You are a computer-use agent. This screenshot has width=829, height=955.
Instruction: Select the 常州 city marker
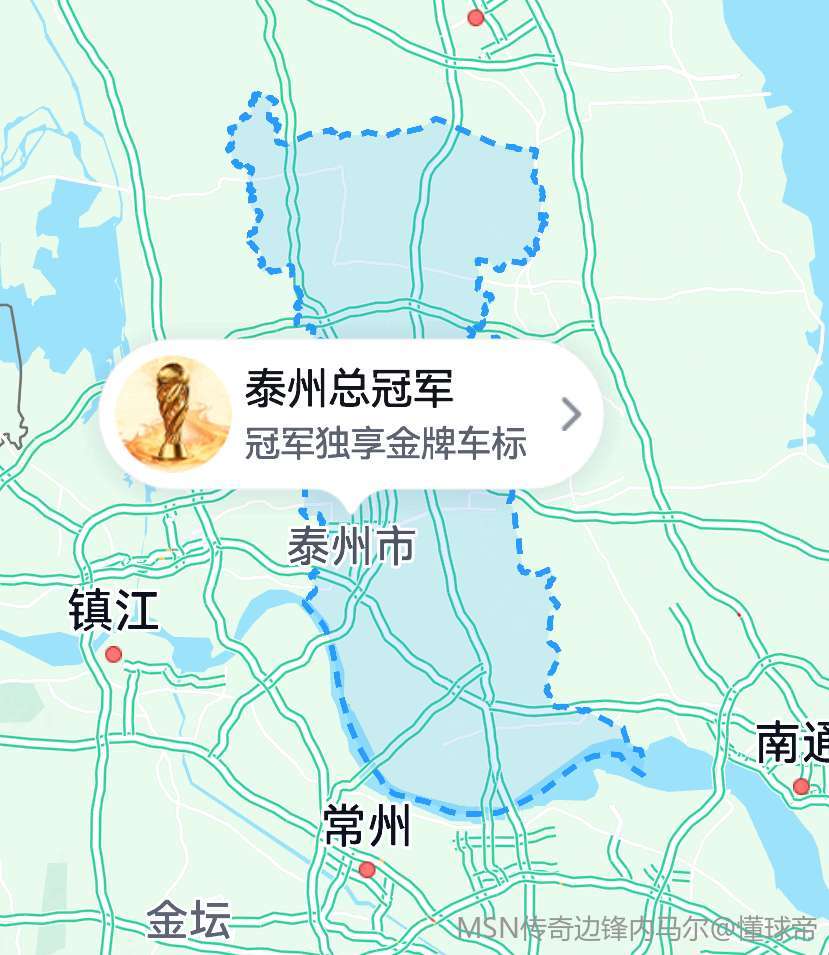(x=367, y=869)
